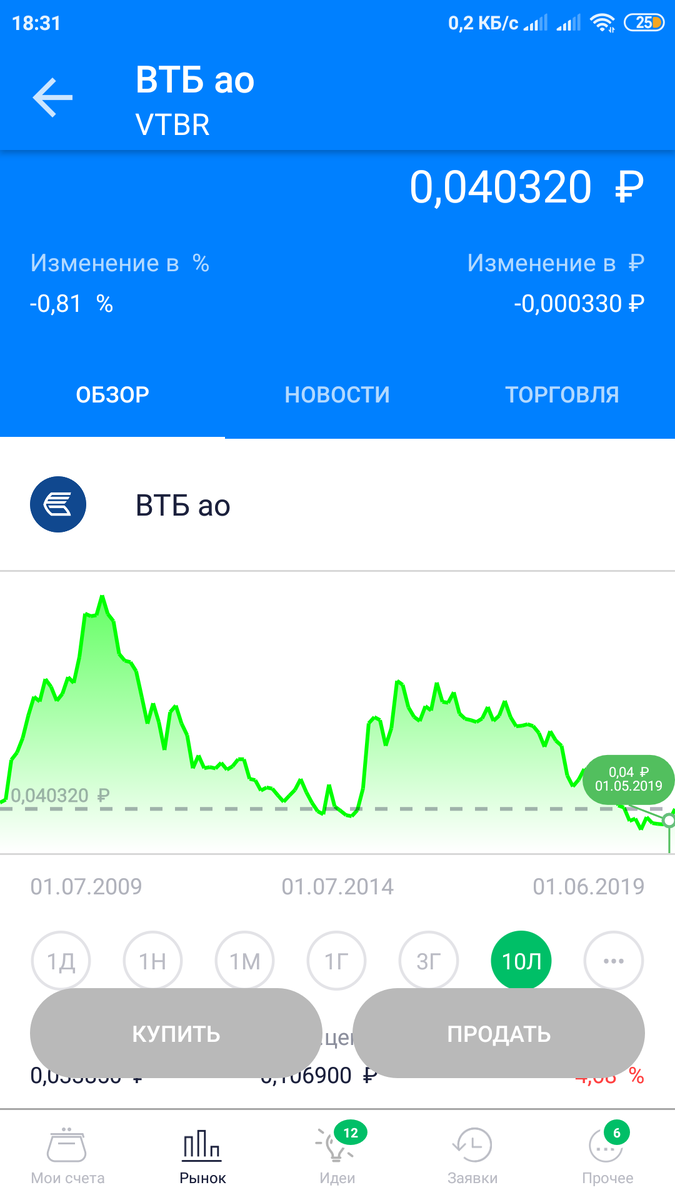Set chart period to 1М
Image resolution: width=675 pixels, height=1200 pixels.
(x=245, y=960)
